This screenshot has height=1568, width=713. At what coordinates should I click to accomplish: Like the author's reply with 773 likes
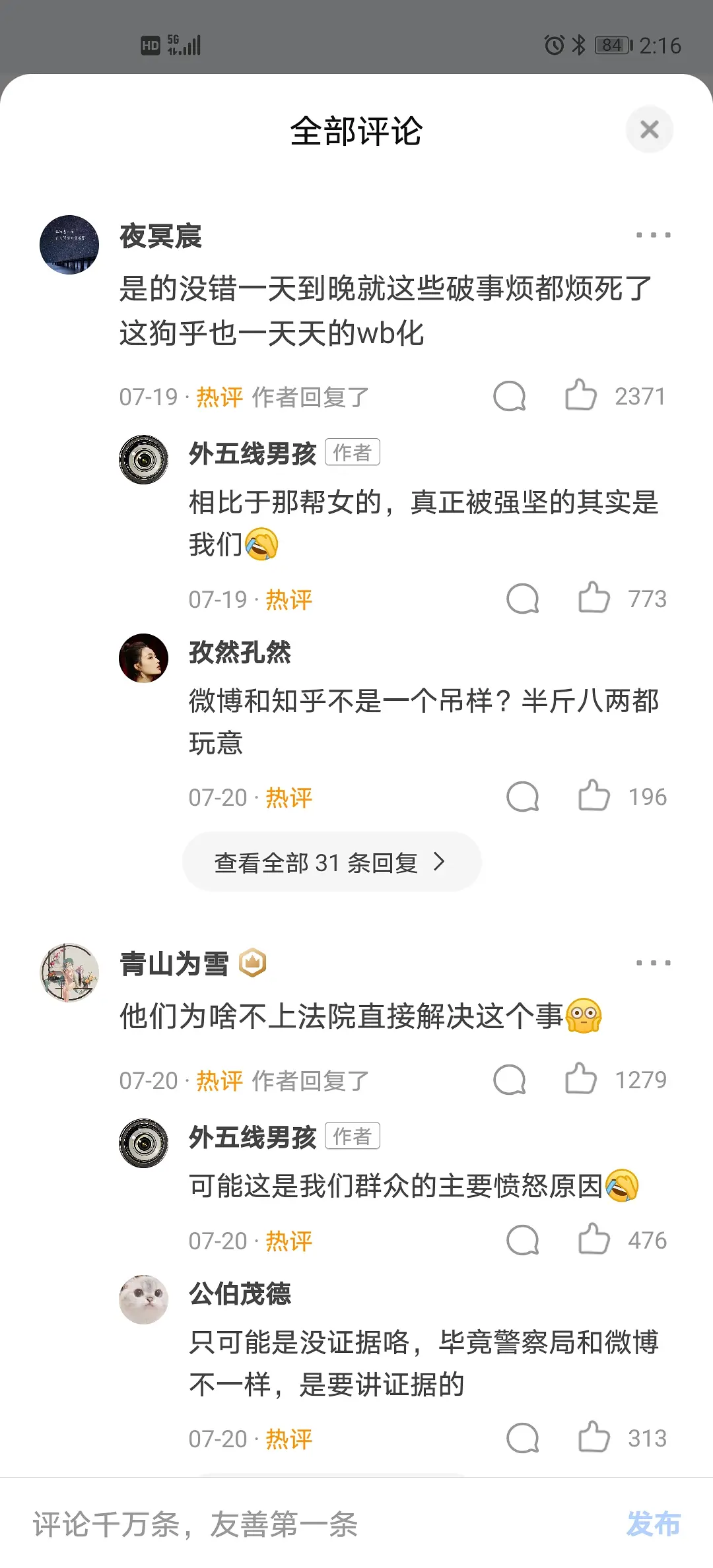594,598
